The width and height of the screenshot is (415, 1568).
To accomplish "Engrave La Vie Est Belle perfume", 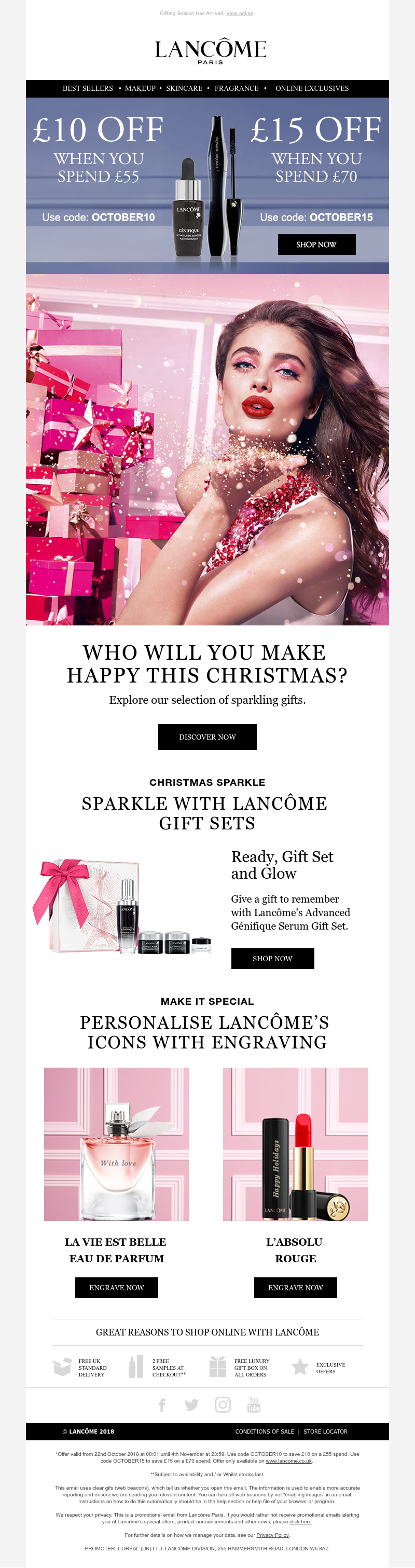I will pyautogui.click(x=116, y=1287).
